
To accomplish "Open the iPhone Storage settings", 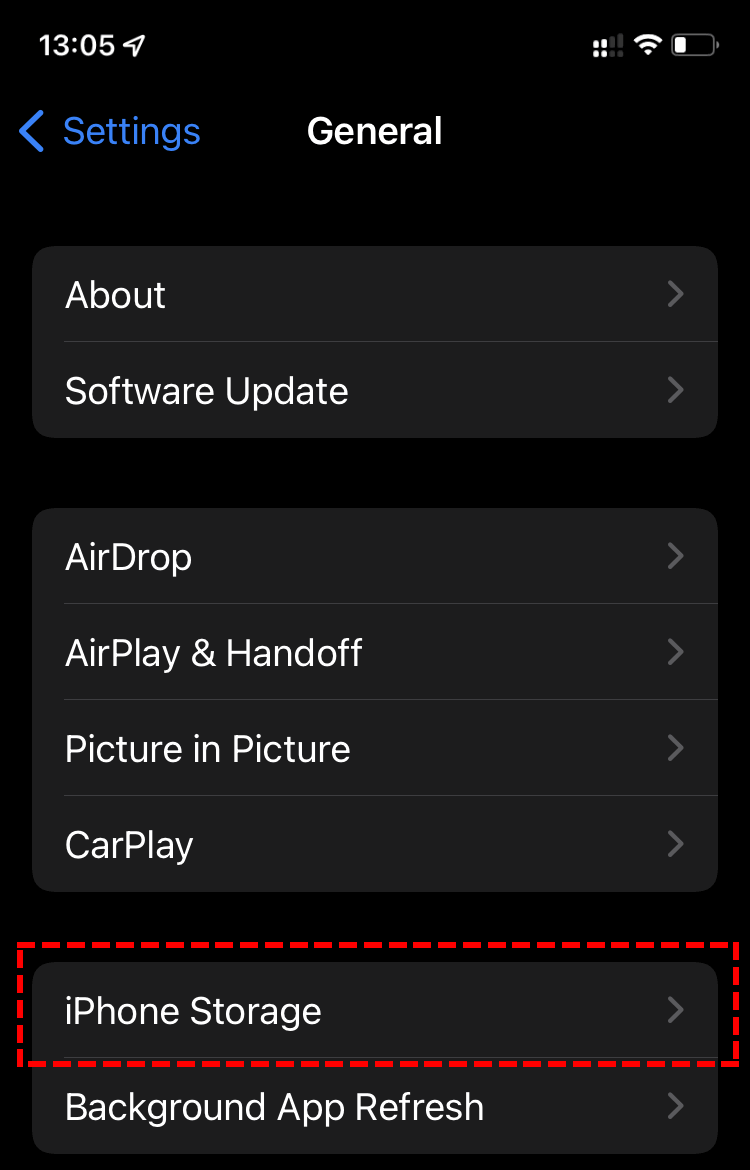I will click(x=375, y=1011).
